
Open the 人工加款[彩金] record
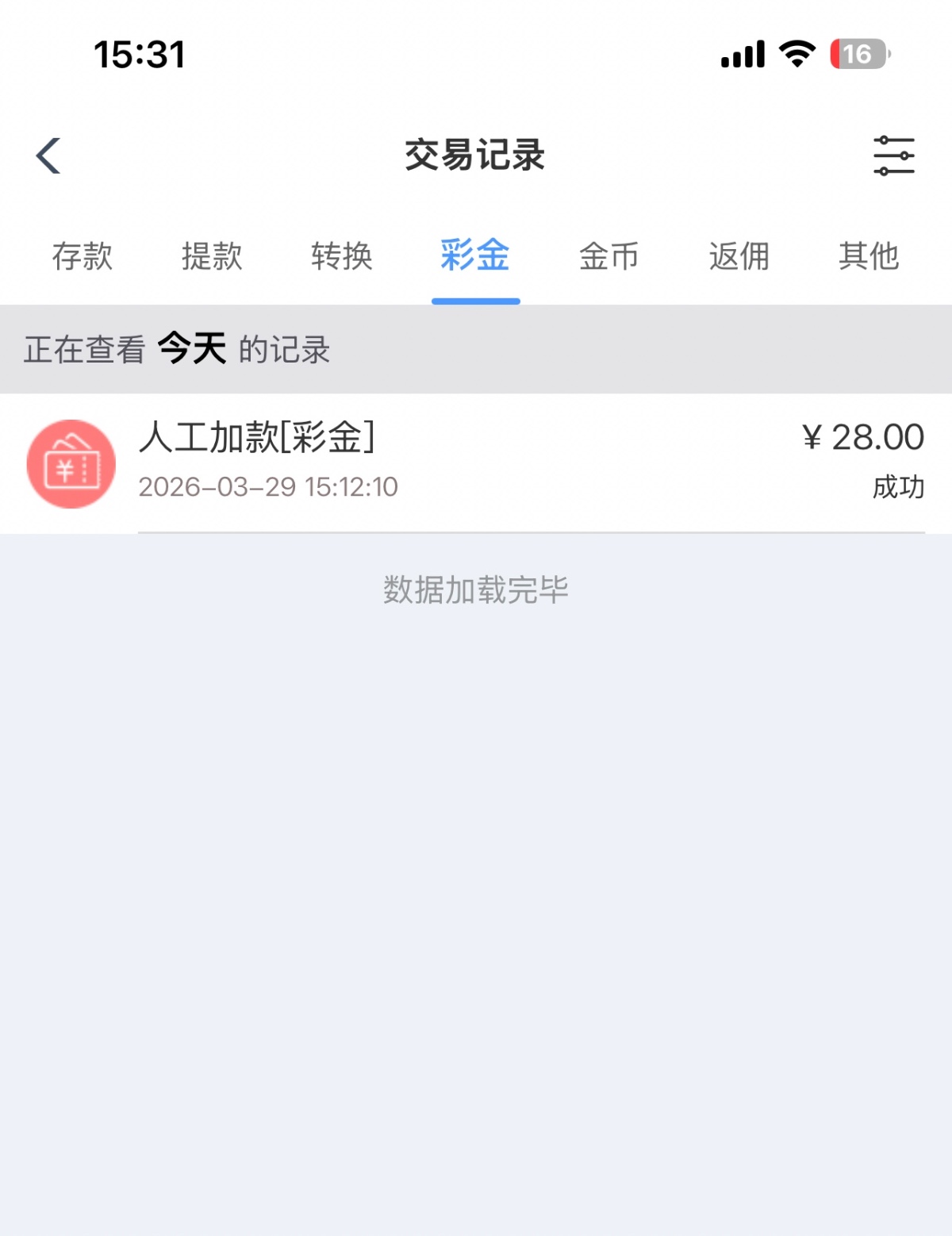point(476,463)
